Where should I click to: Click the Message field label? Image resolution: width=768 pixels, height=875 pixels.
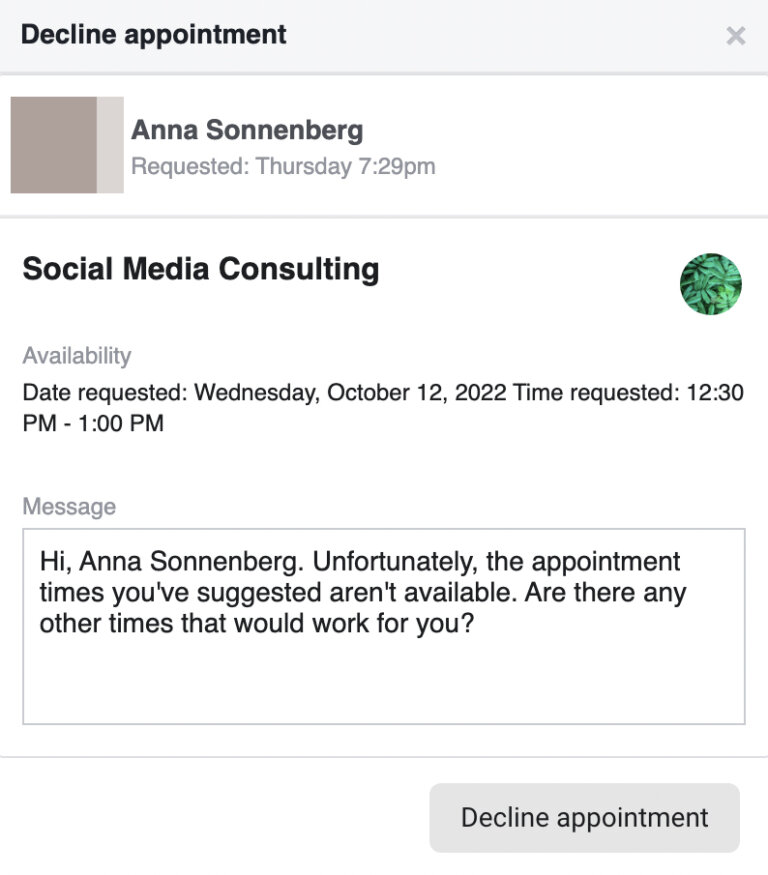pyautogui.click(x=68, y=507)
